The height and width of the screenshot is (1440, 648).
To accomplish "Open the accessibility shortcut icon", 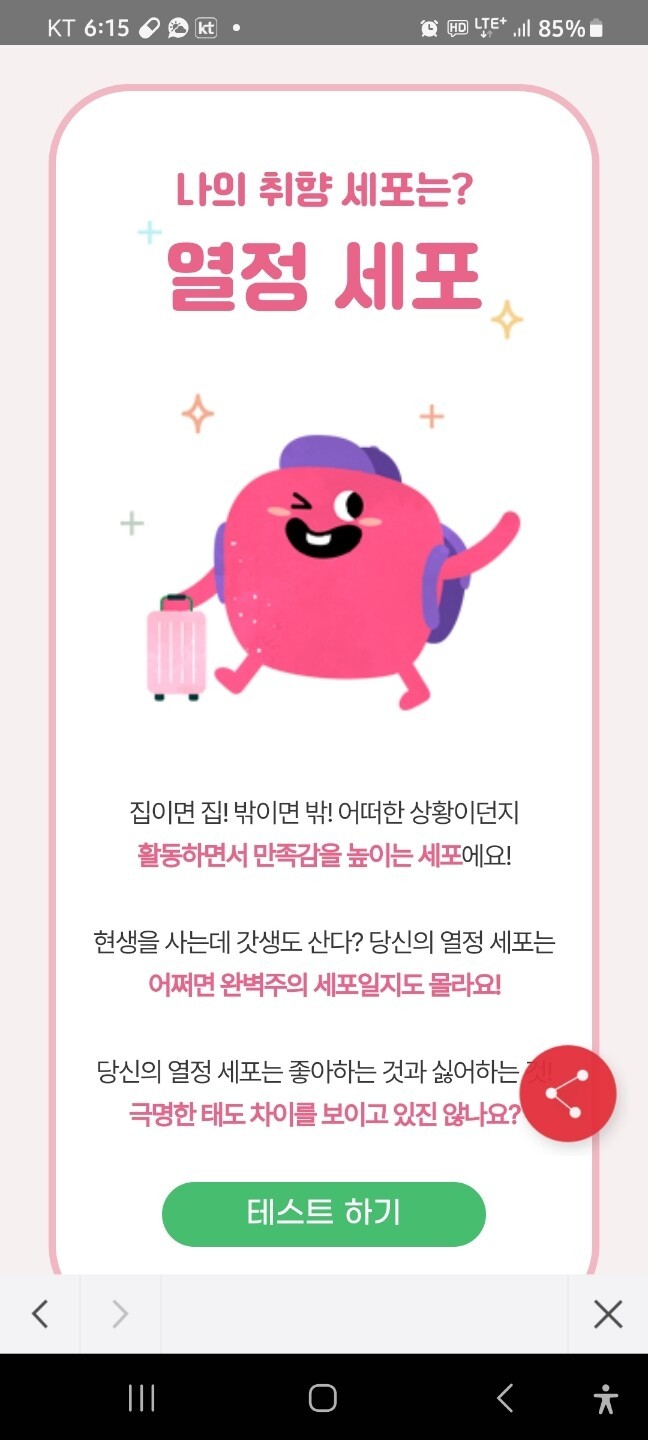I will (x=605, y=1398).
